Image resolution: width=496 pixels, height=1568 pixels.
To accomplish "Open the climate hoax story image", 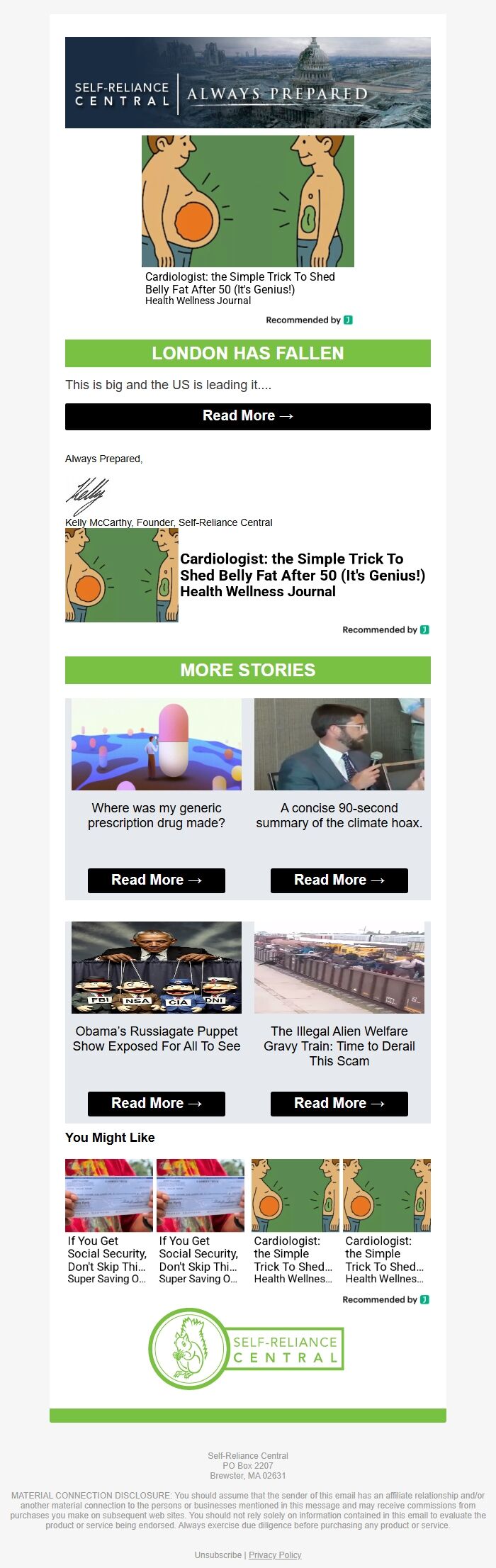I will (339, 744).
